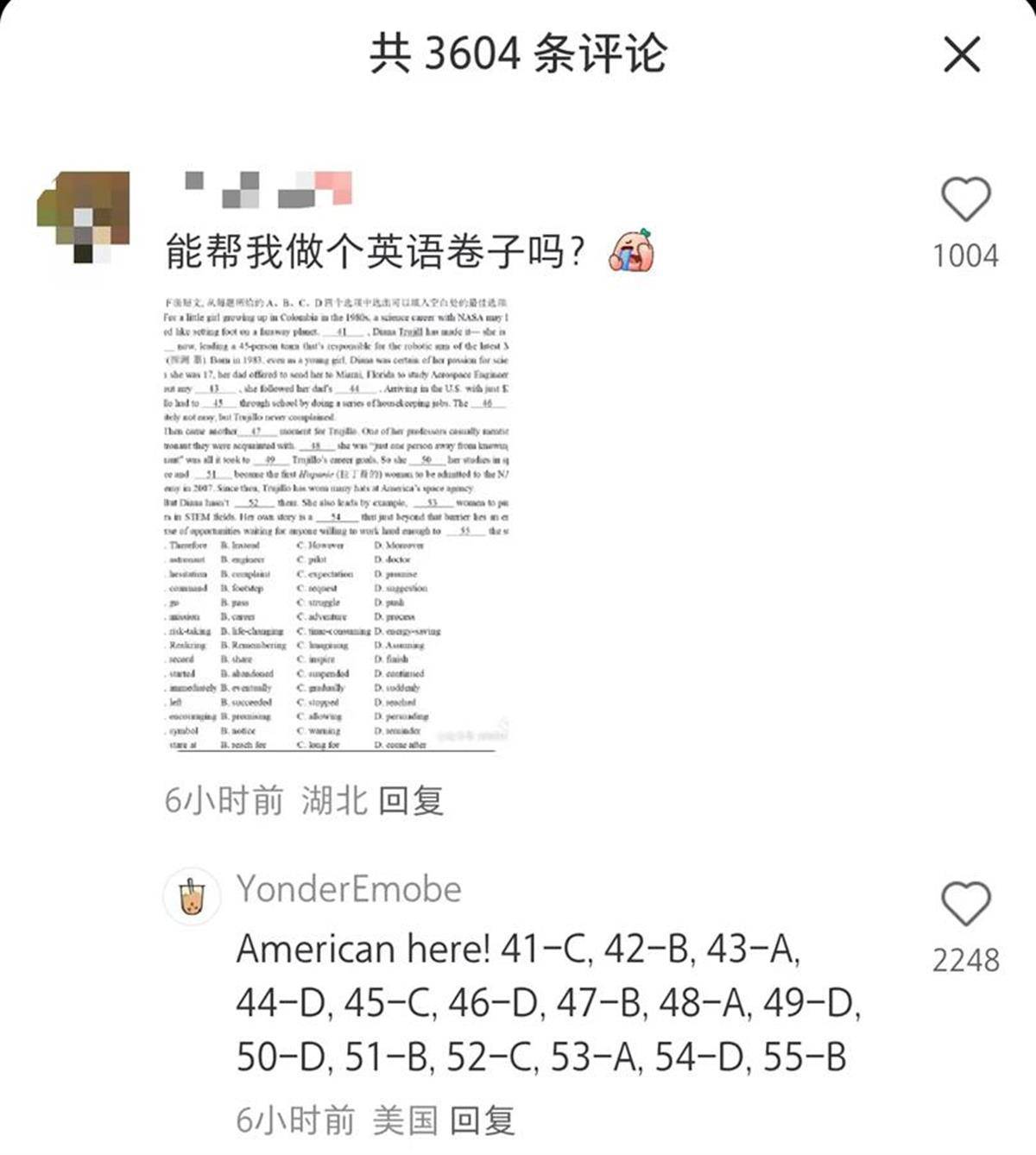Screen dimensions: 1036x1155
Task: Tap the YonderEmobe username
Action: pyautogui.click(x=349, y=889)
